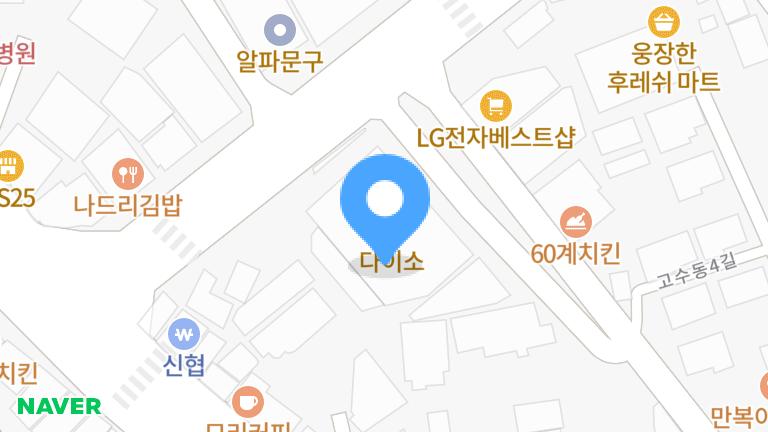Image resolution: width=768 pixels, height=432 pixels.
Task: Tap the 신협 bank marker
Action: click(x=184, y=333)
